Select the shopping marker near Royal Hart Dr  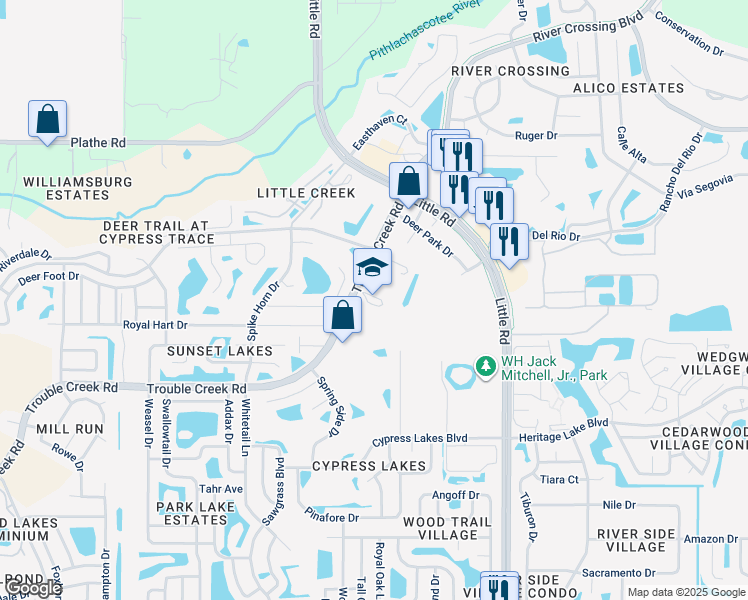342,316
